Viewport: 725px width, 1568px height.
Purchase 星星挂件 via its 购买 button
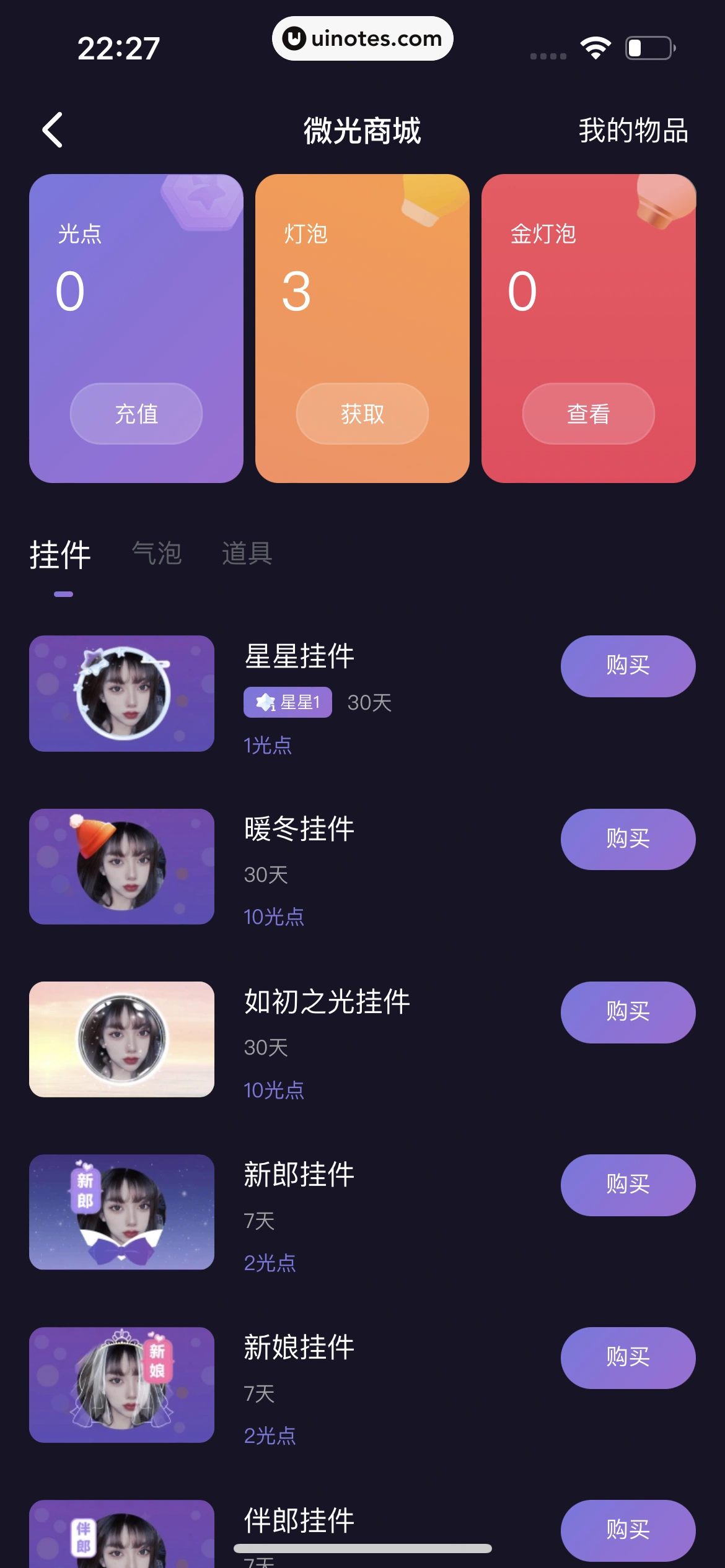627,666
